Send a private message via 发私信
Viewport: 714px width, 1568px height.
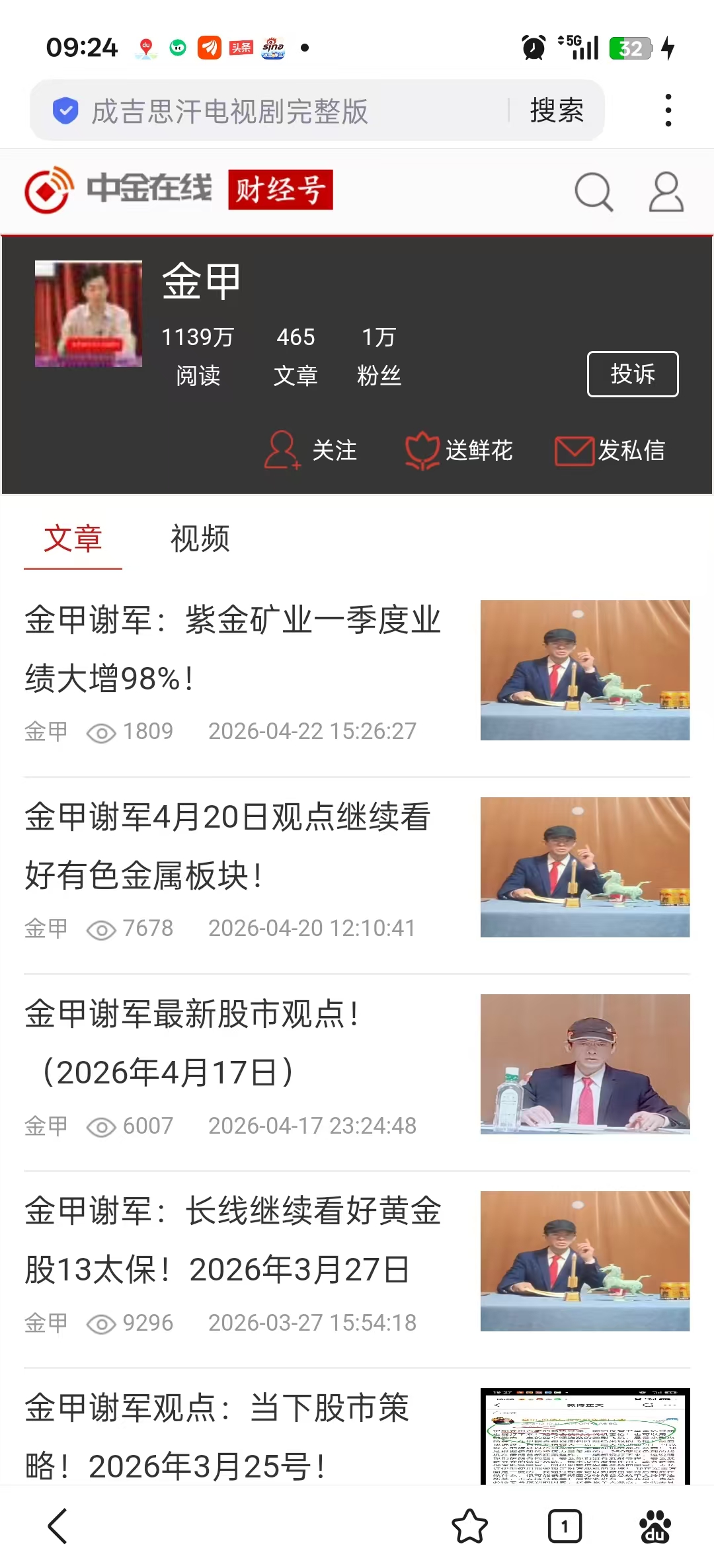(610, 450)
